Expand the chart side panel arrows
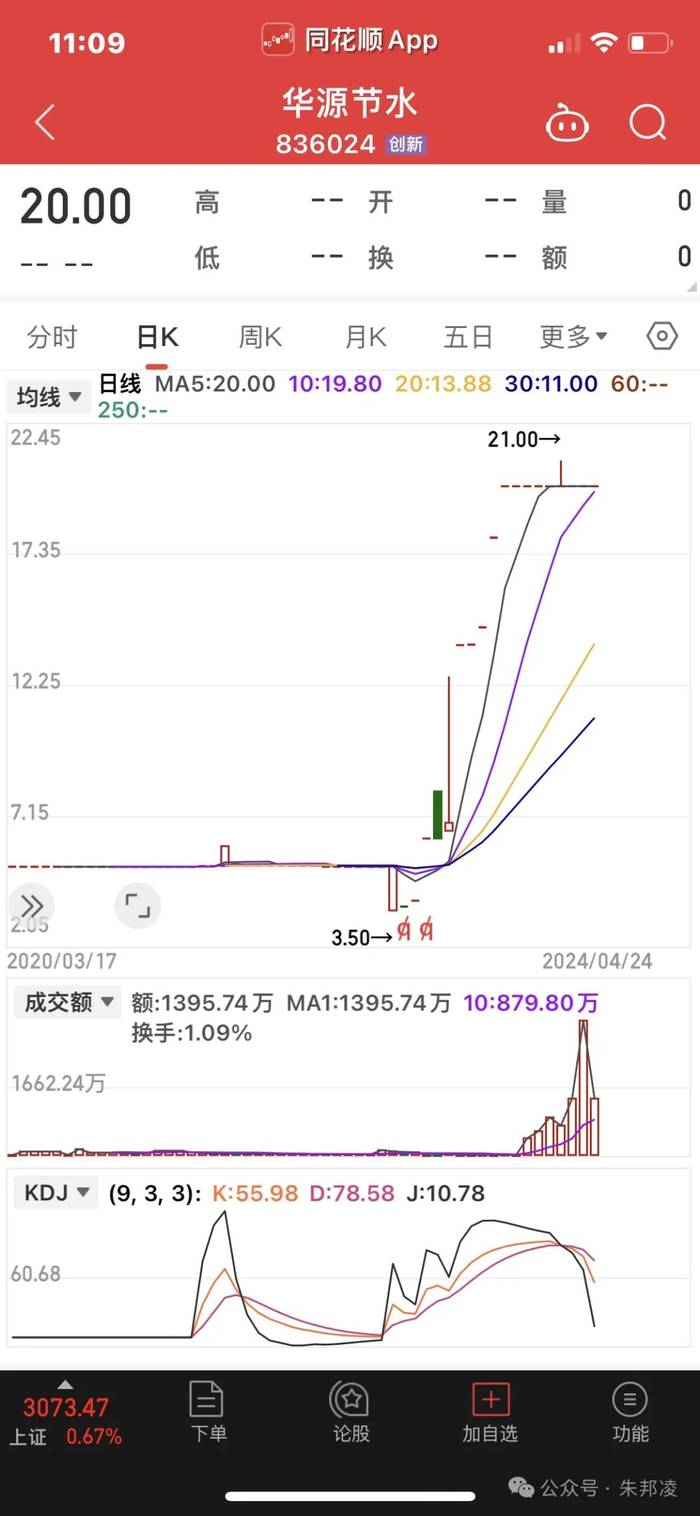The width and height of the screenshot is (700, 1516). (x=32, y=906)
